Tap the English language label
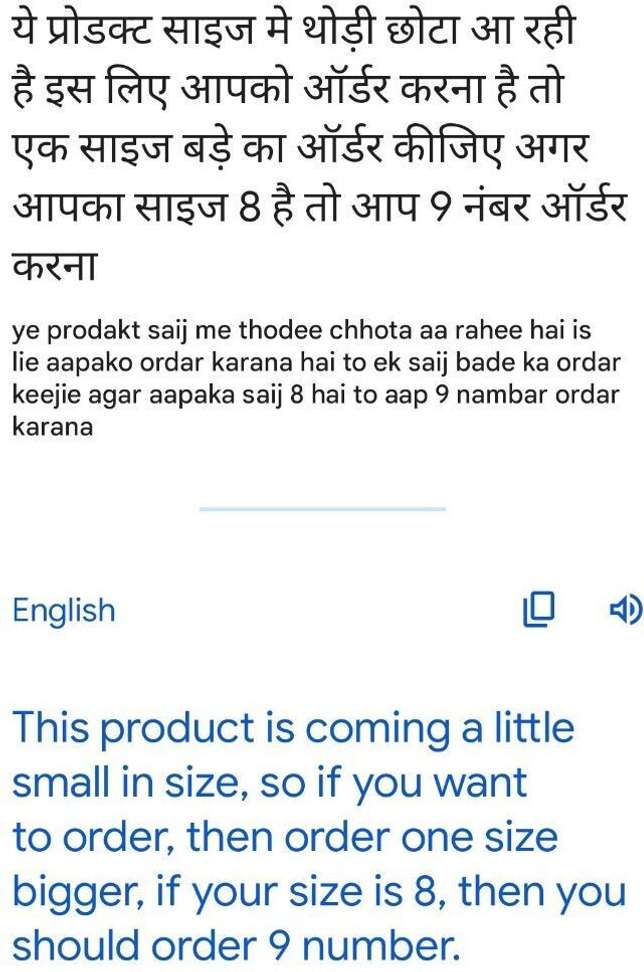Image resolution: width=644 pixels, height=972 pixels. 64,610
